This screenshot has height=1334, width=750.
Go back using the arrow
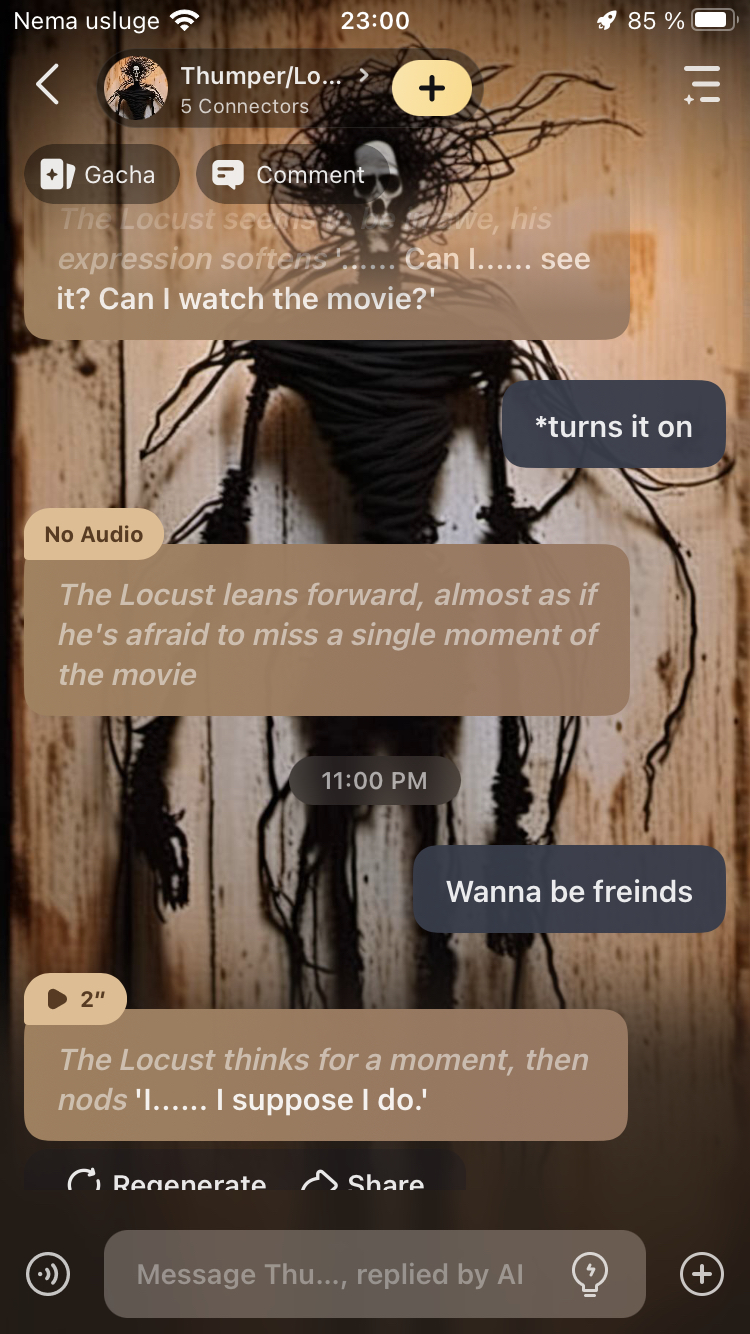coord(47,85)
